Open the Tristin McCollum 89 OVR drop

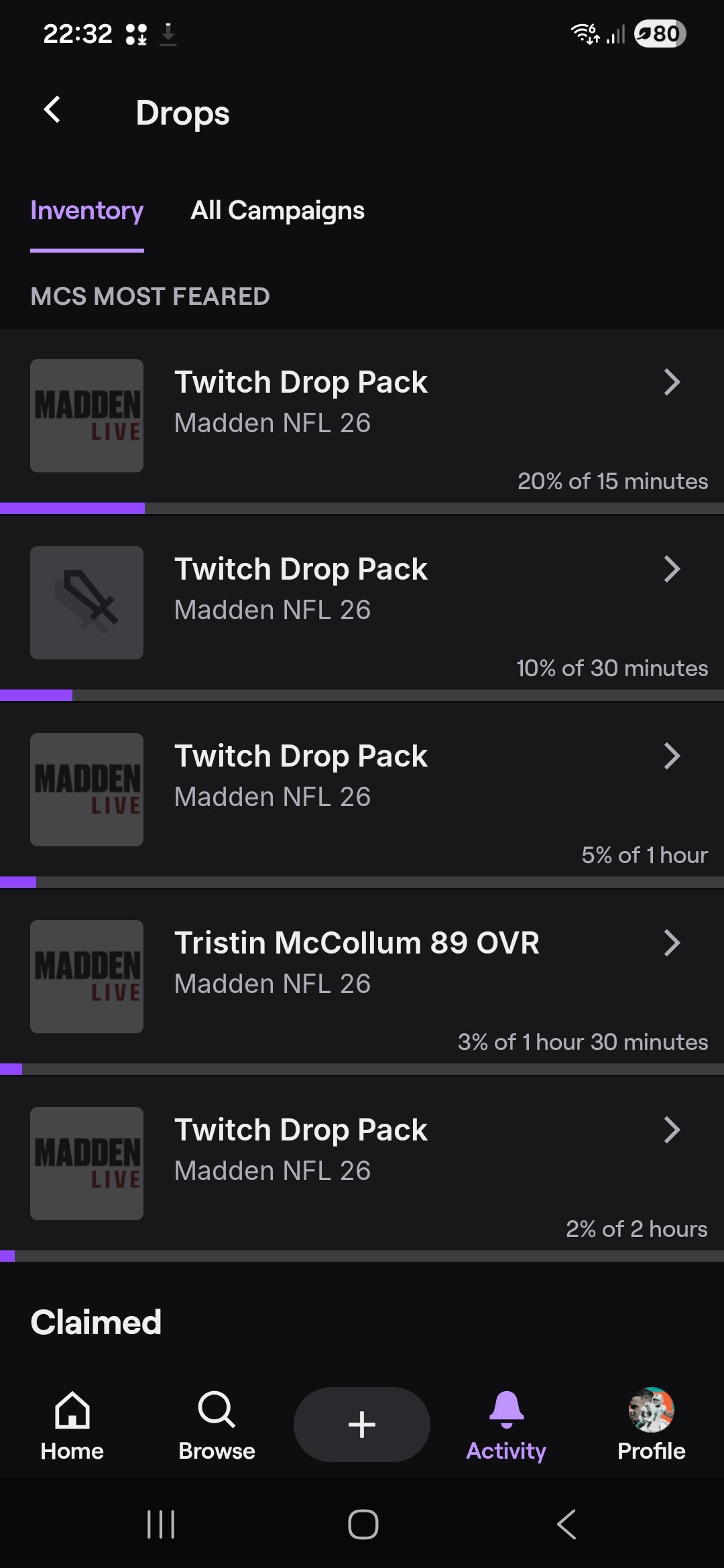click(362, 976)
